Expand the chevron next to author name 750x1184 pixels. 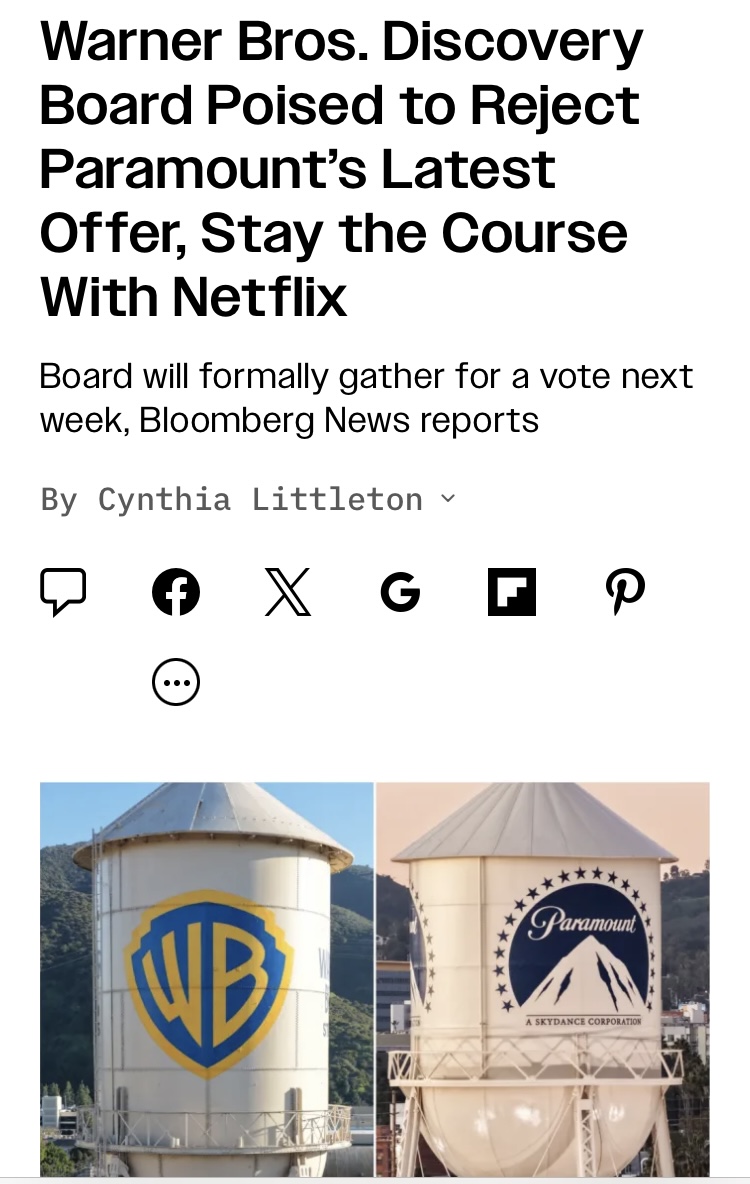point(448,498)
